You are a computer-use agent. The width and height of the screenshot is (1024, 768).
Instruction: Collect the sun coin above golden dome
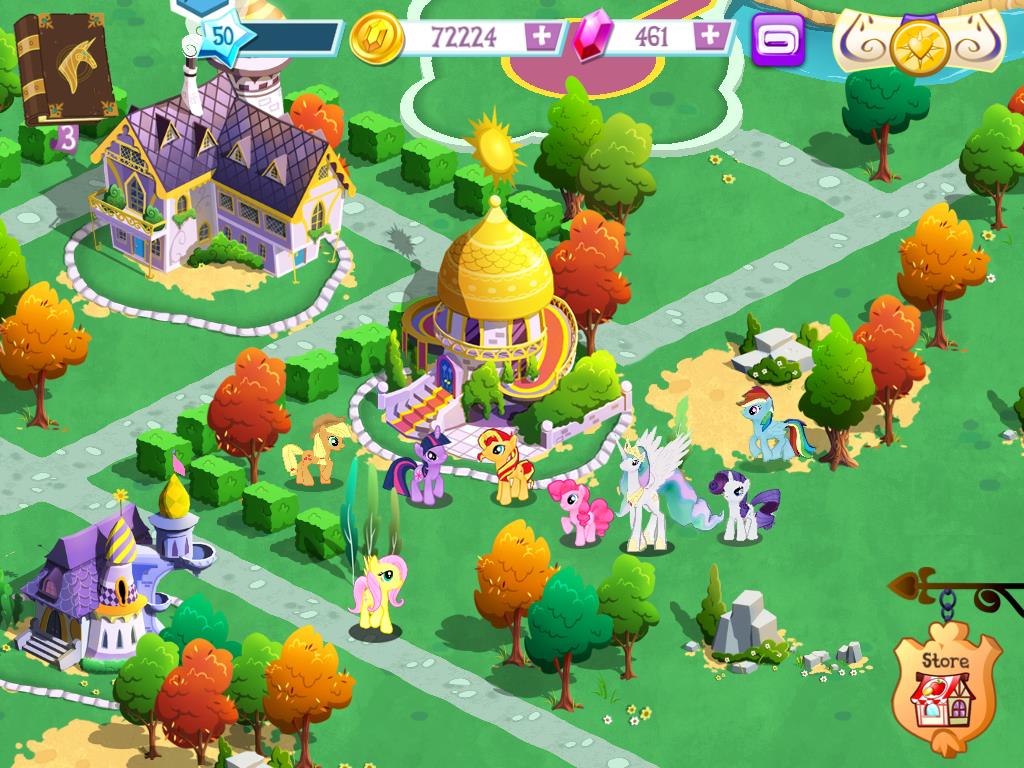(495, 146)
